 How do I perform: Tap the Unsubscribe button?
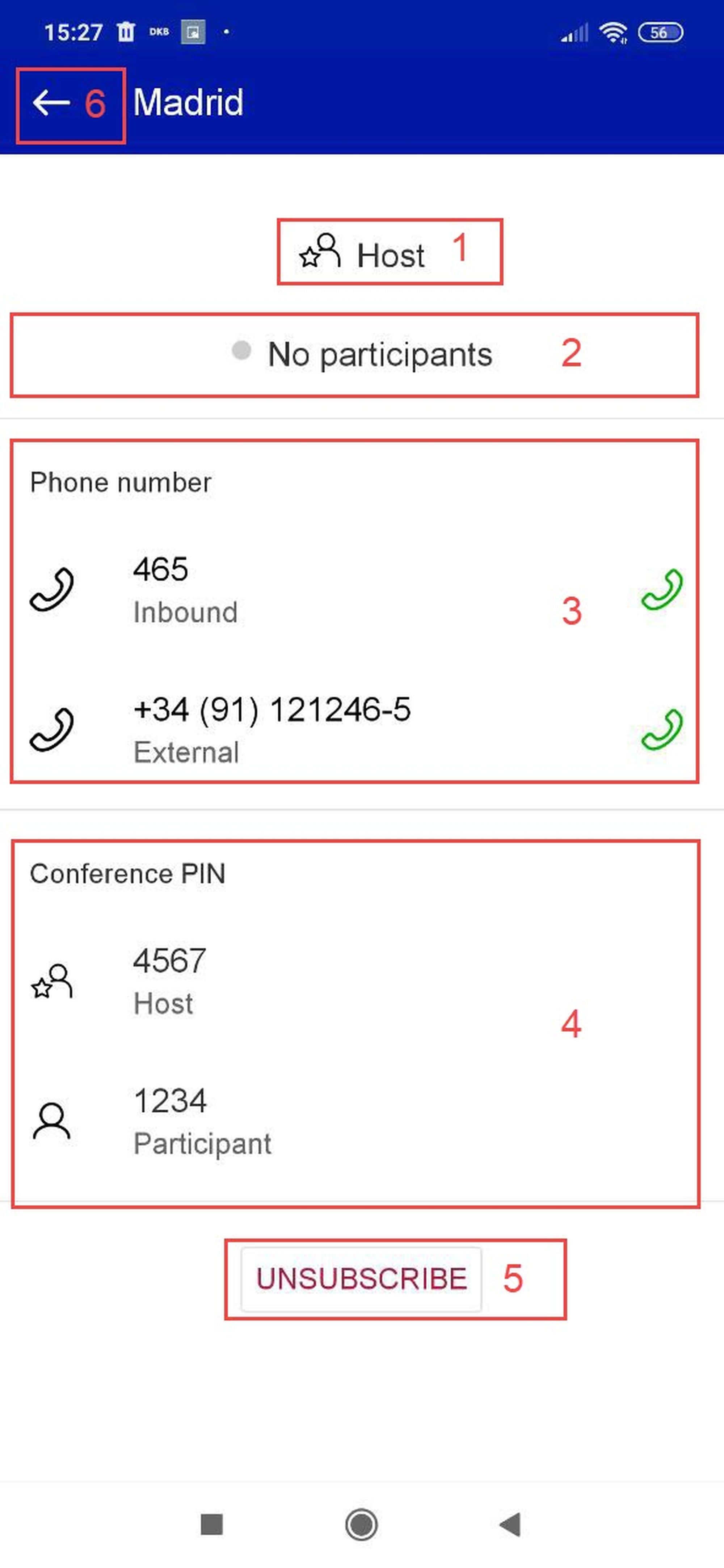click(x=361, y=1278)
